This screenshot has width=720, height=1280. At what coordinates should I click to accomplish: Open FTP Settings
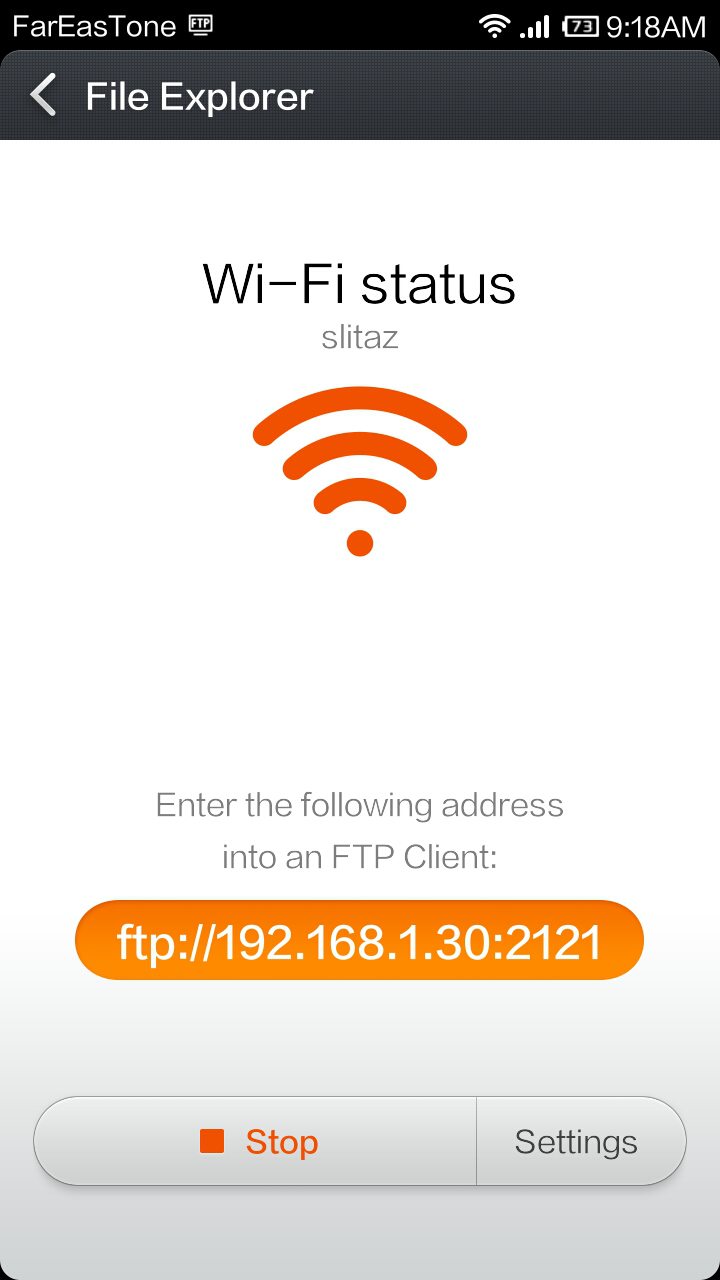click(x=577, y=1141)
